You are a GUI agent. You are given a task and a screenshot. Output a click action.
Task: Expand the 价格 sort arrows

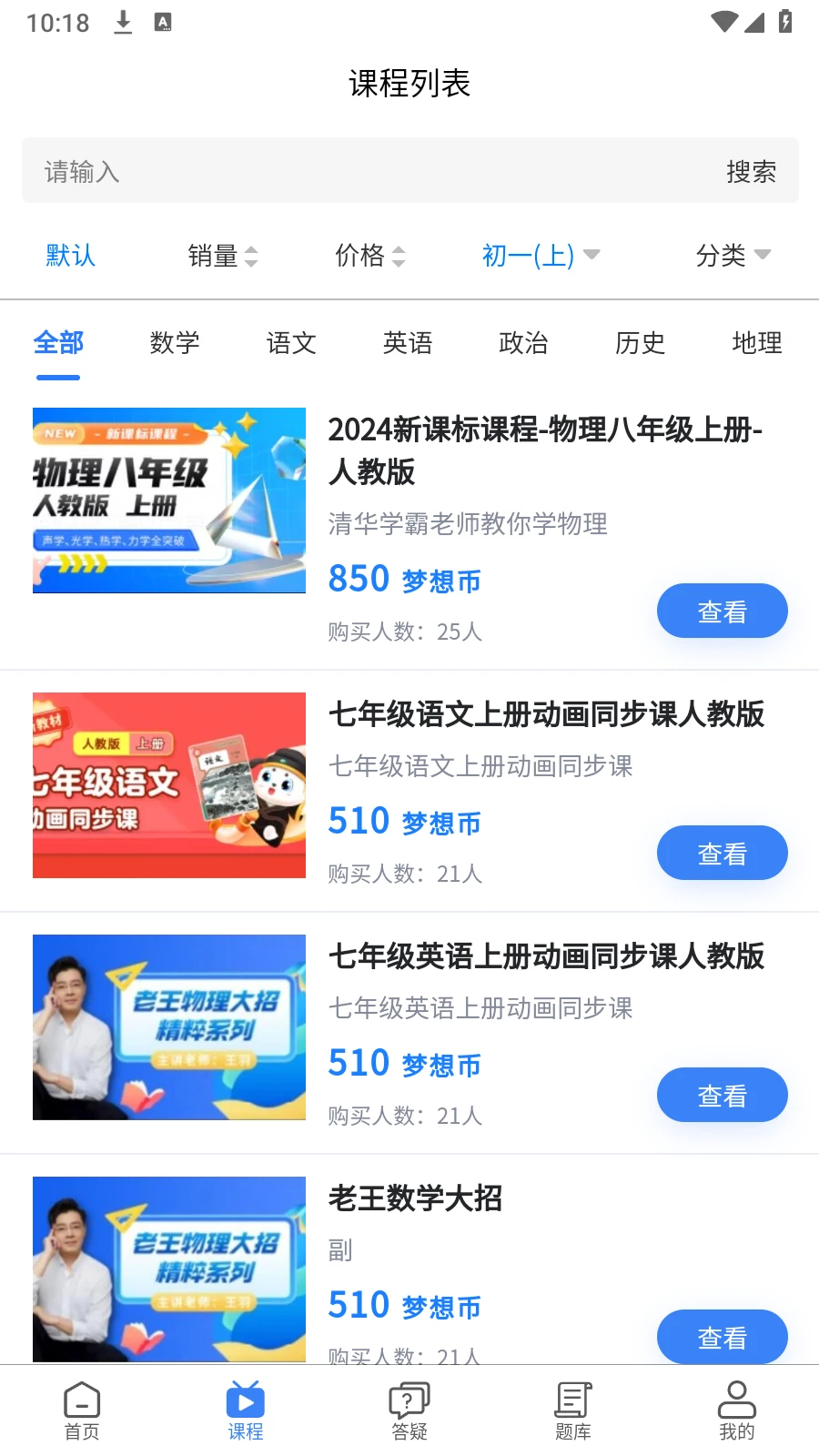[x=399, y=256]
